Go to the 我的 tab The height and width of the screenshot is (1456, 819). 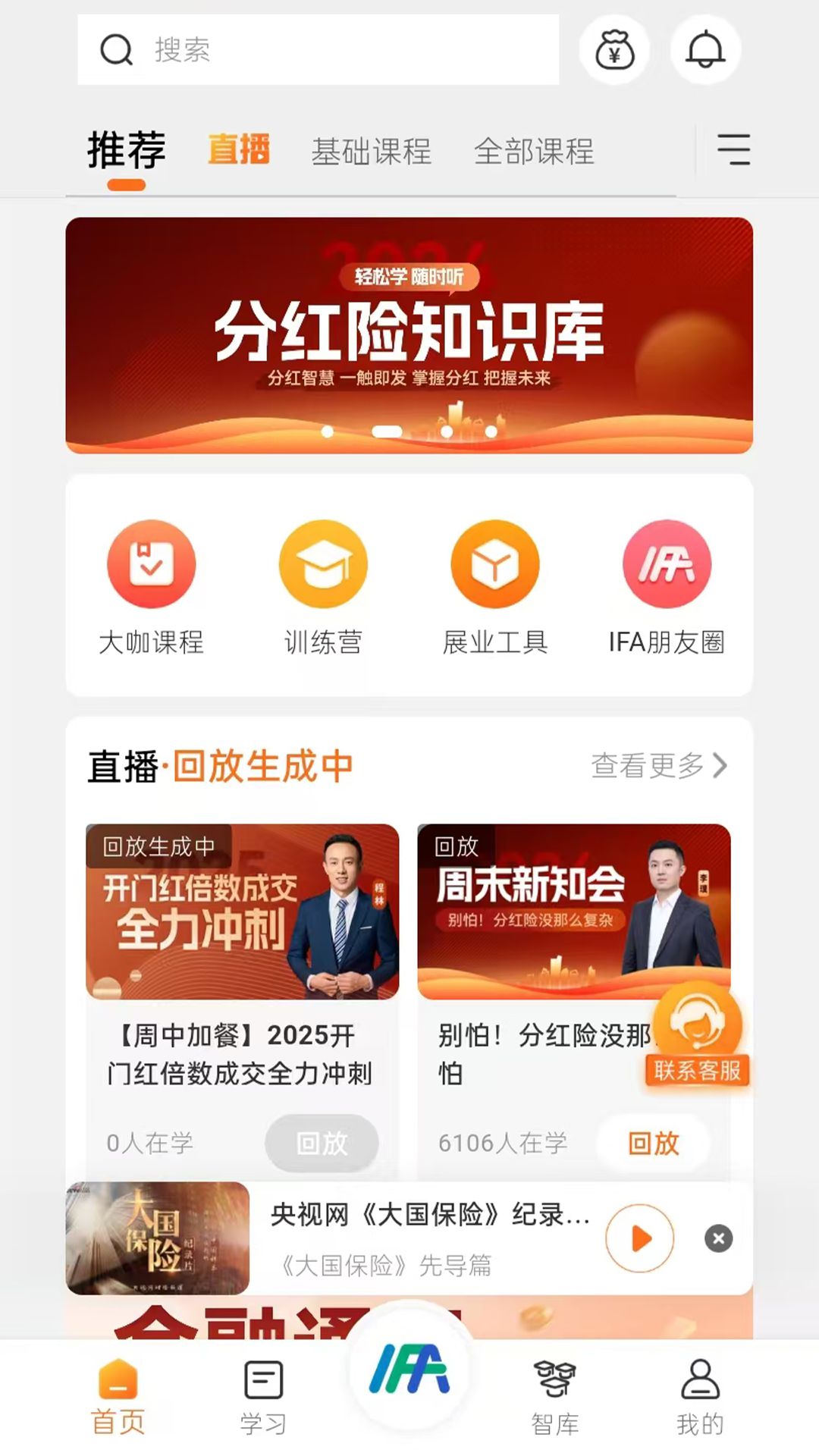[700, 1397]
